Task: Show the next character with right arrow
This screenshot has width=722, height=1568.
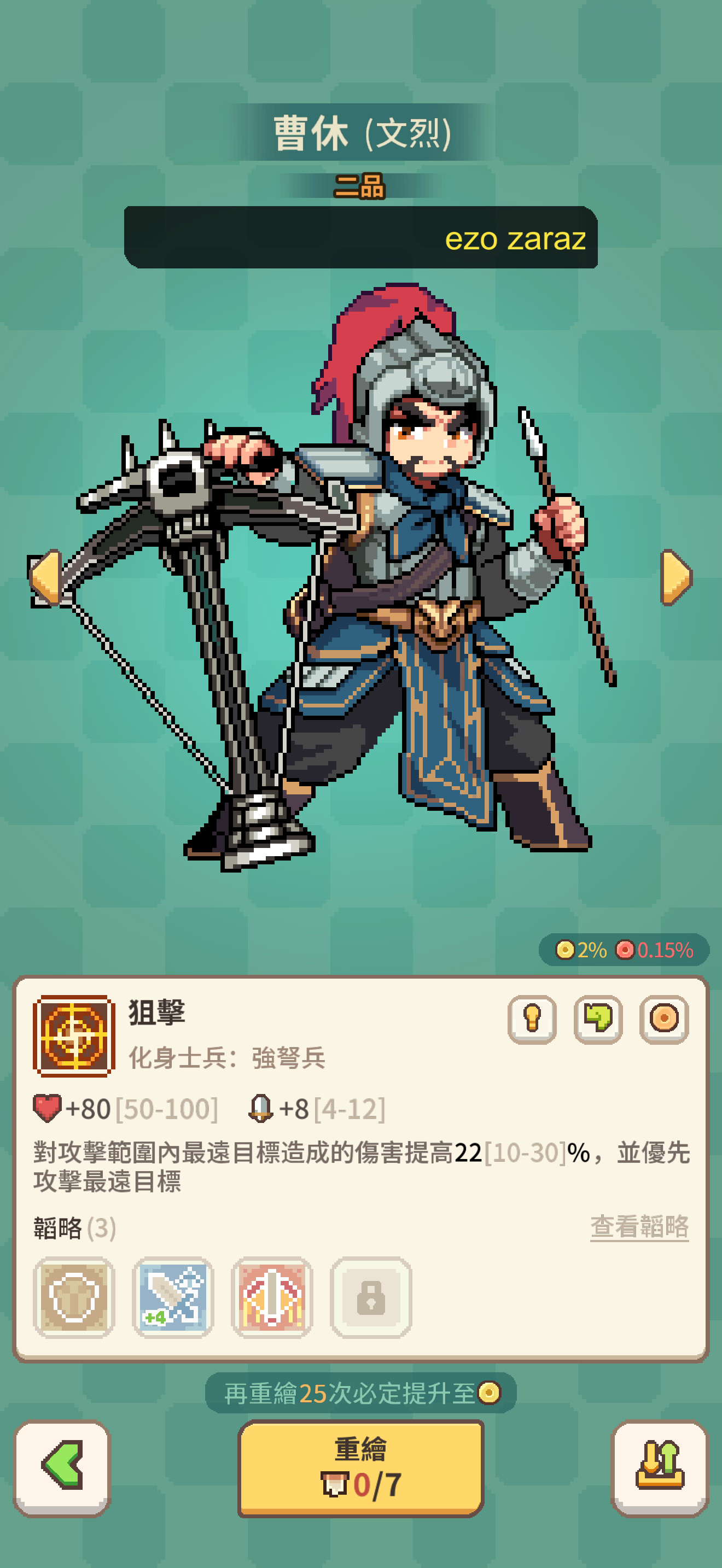Action: [676, 577]
